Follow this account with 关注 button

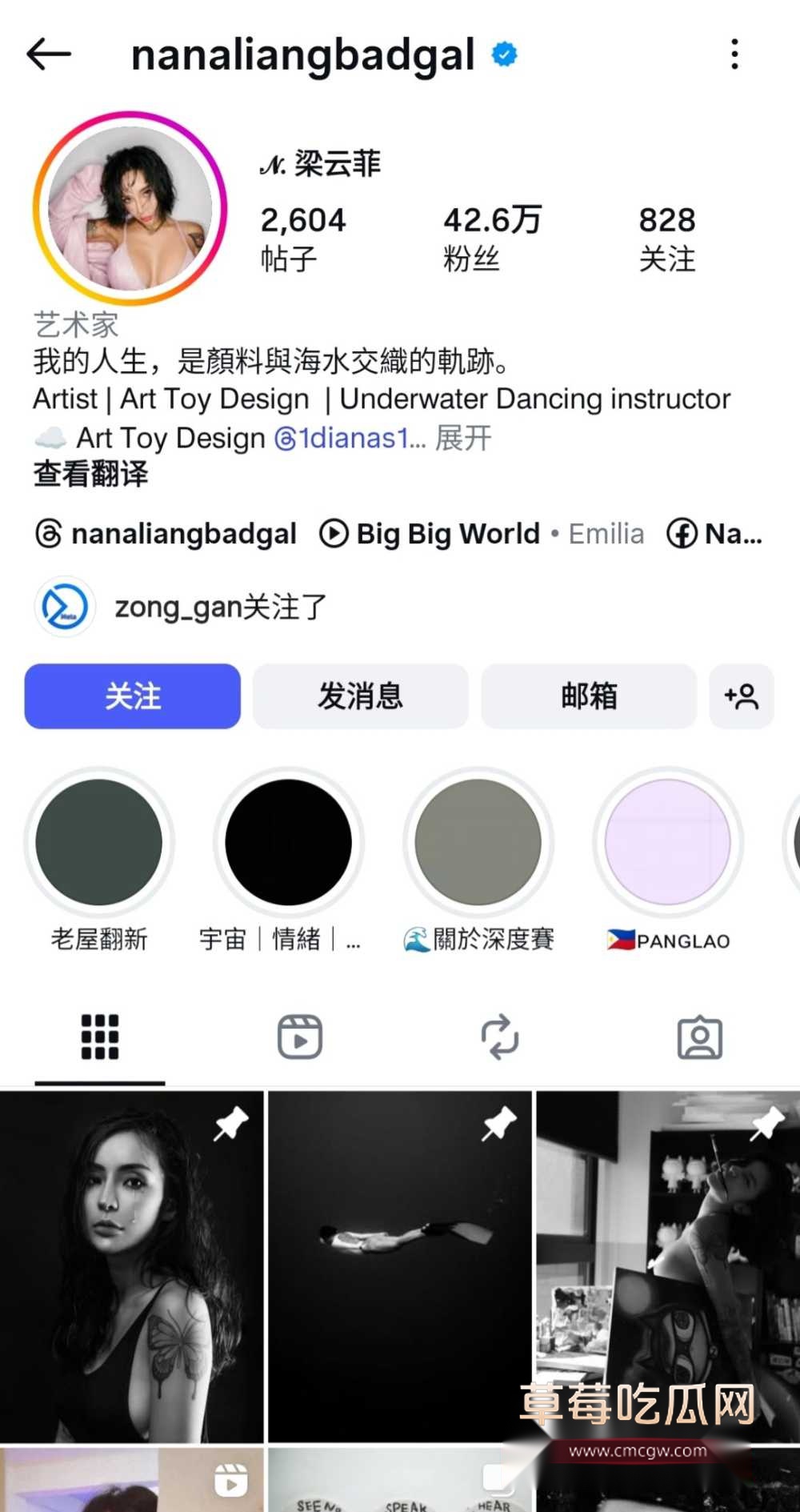pyautogui.click(x=133, y=696)
